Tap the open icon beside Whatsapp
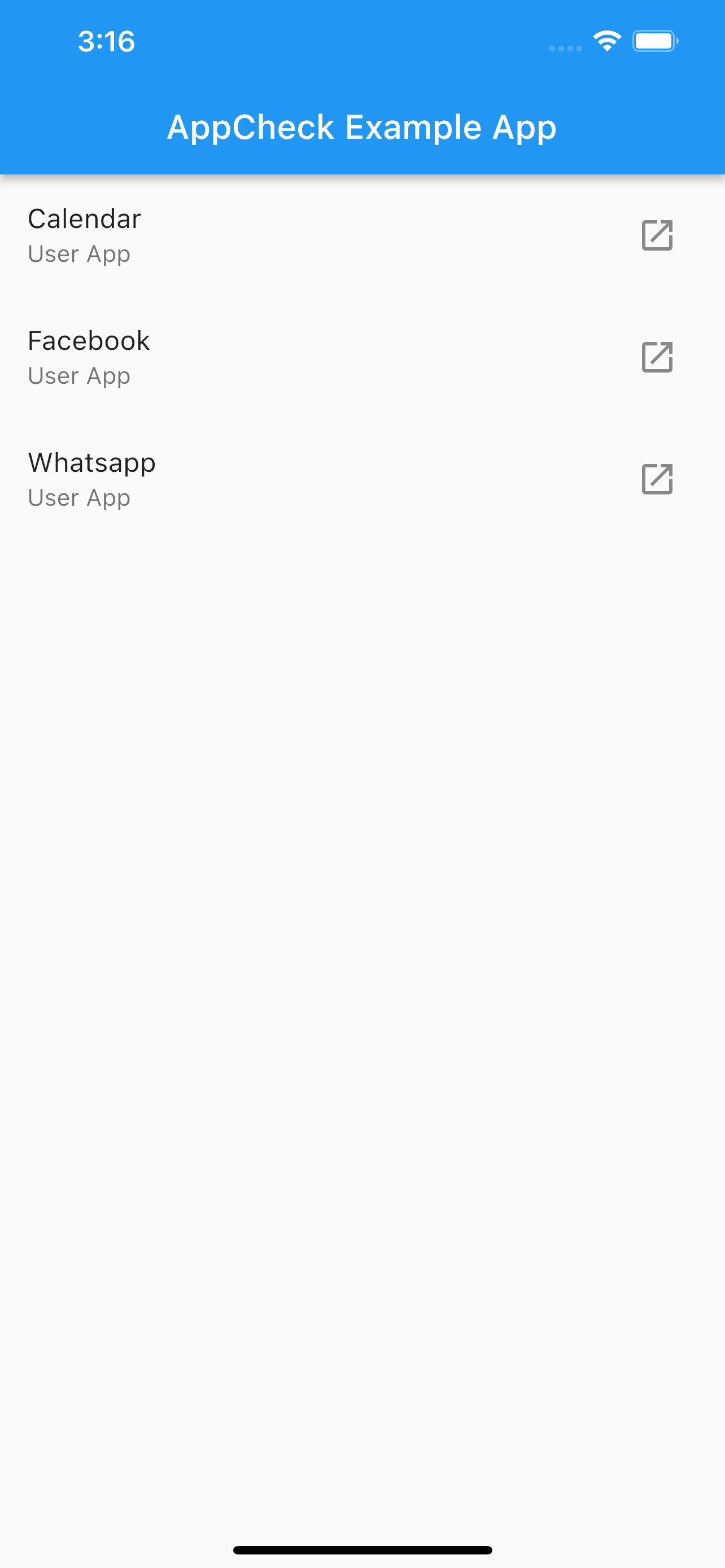 (657, 479)
